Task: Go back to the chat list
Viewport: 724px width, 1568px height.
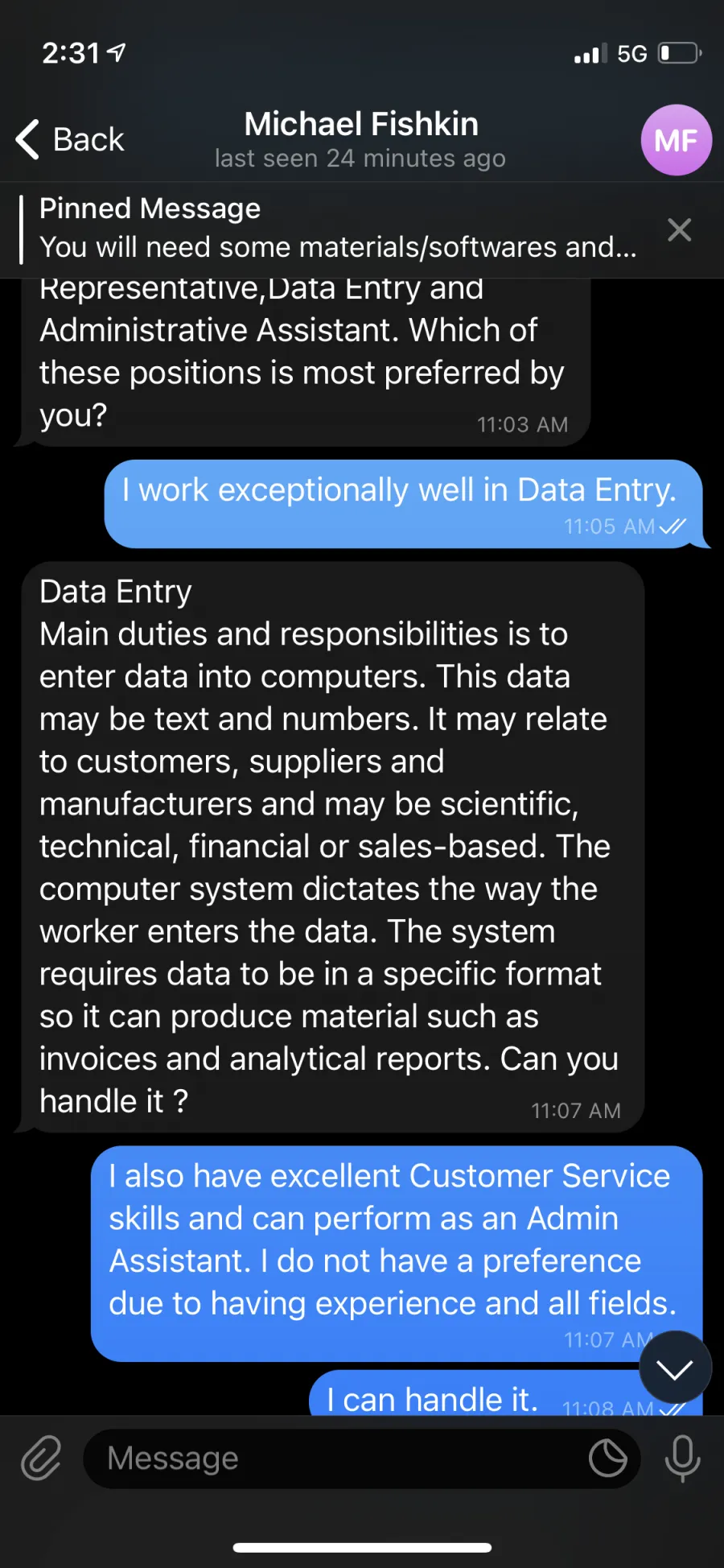Action: point(70,139)
